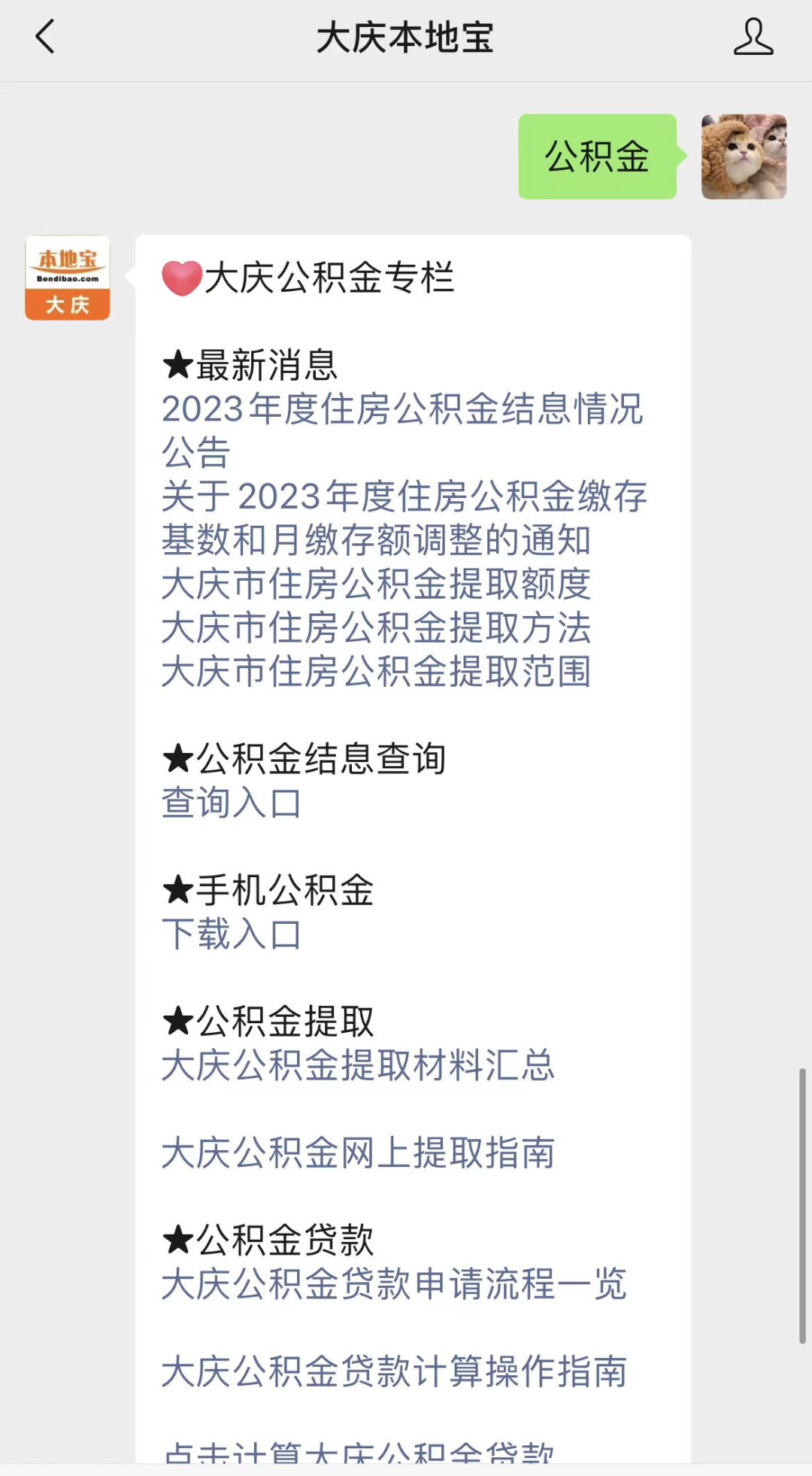Screen dimensions: 812x1476
Task: Open the account profile icon
Action: pyautogui.click(x=753, y=37)
